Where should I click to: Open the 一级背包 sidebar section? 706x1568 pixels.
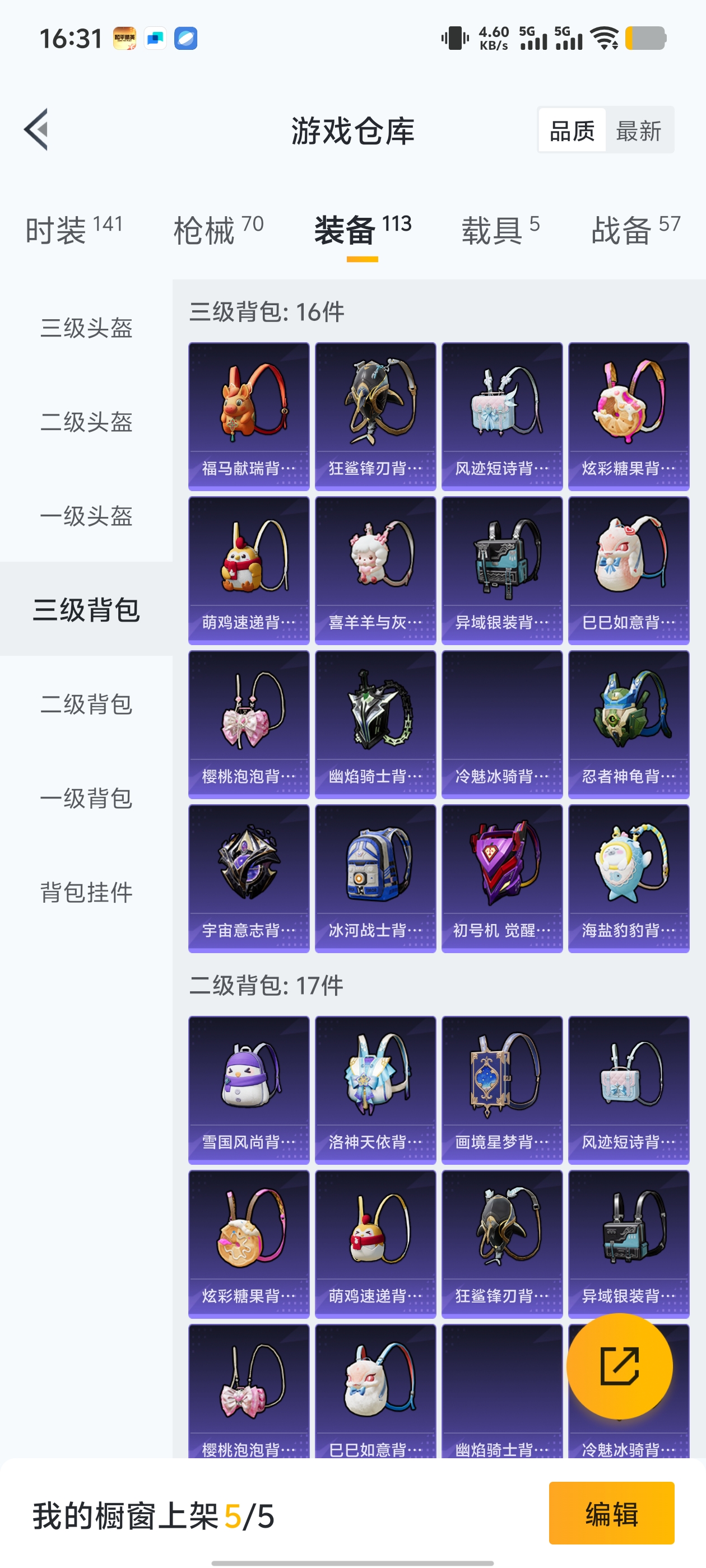click(87, 799)
